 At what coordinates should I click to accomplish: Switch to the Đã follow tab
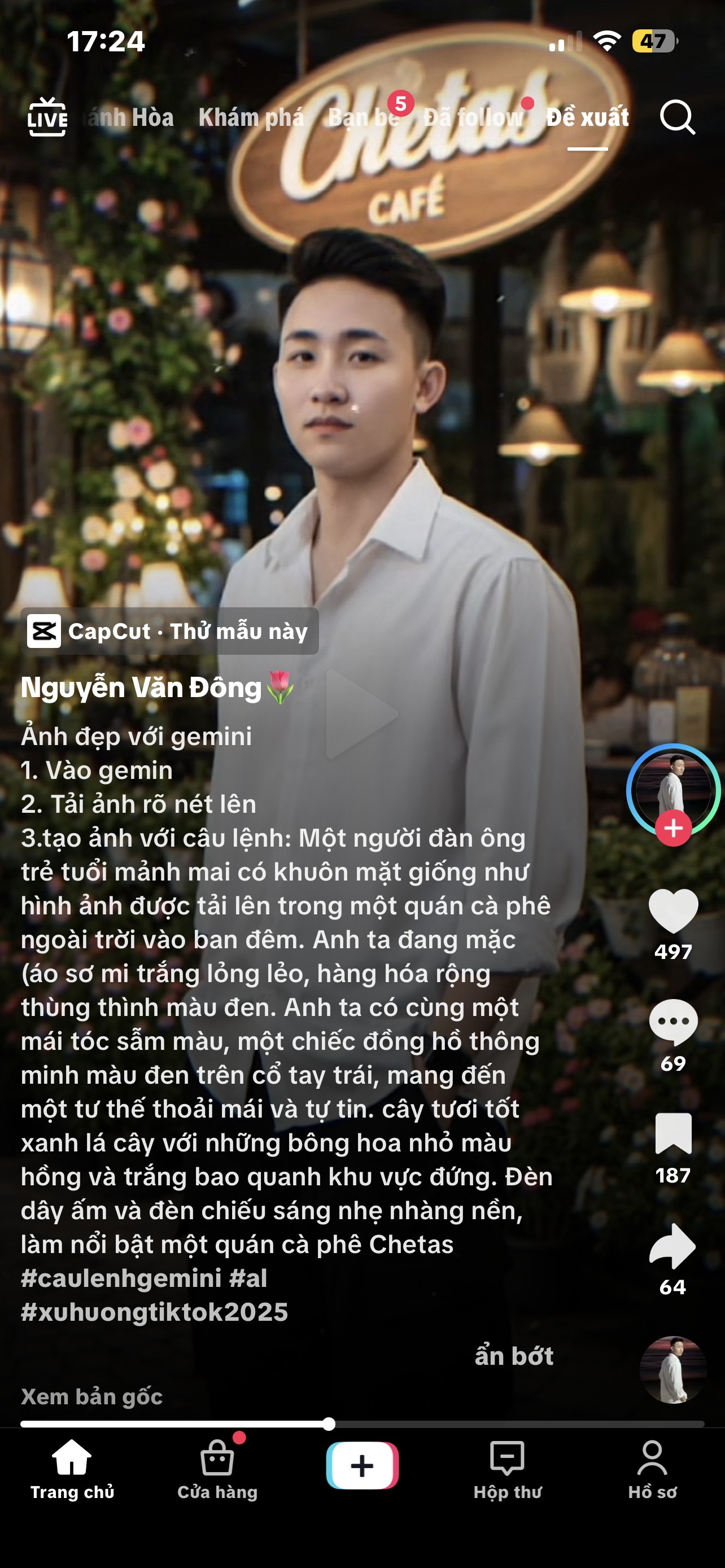tap(473, 117)
